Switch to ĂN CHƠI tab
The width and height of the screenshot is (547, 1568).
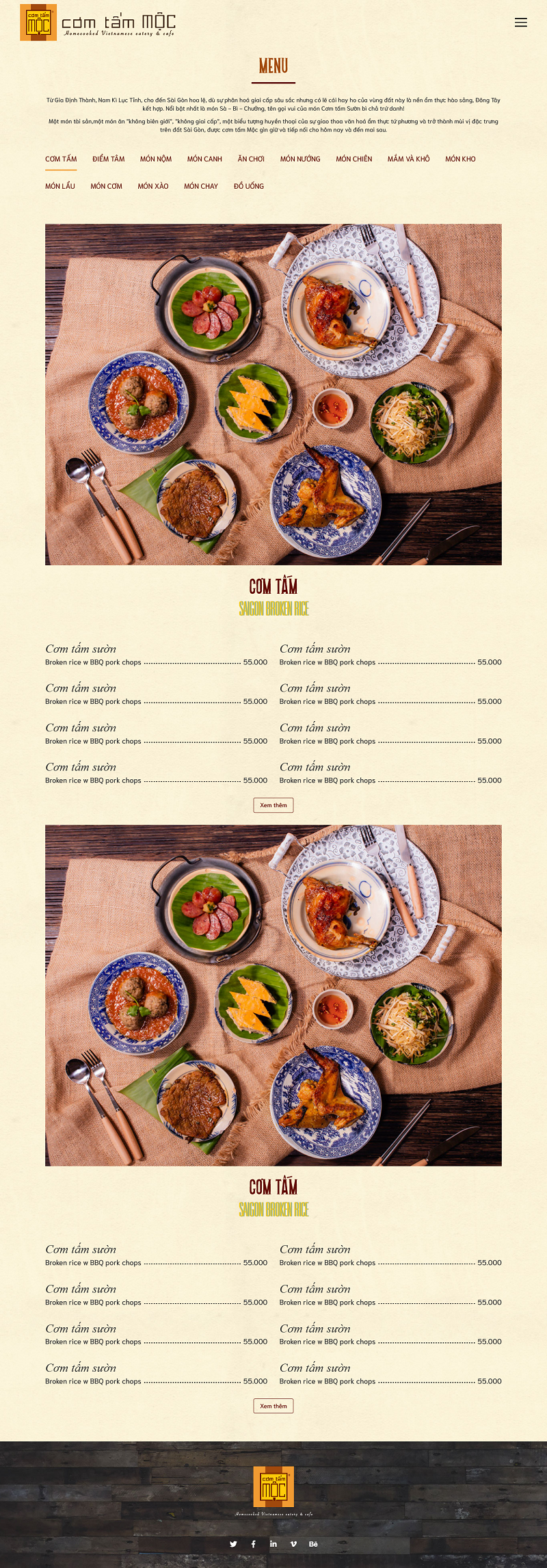point(251,159)
